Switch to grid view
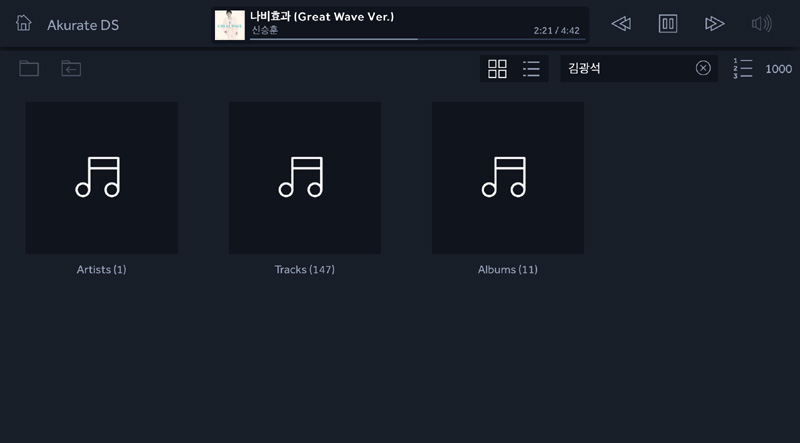Image resolution: width=800 pixels, height=443 pixels. [x=497, y=69]
